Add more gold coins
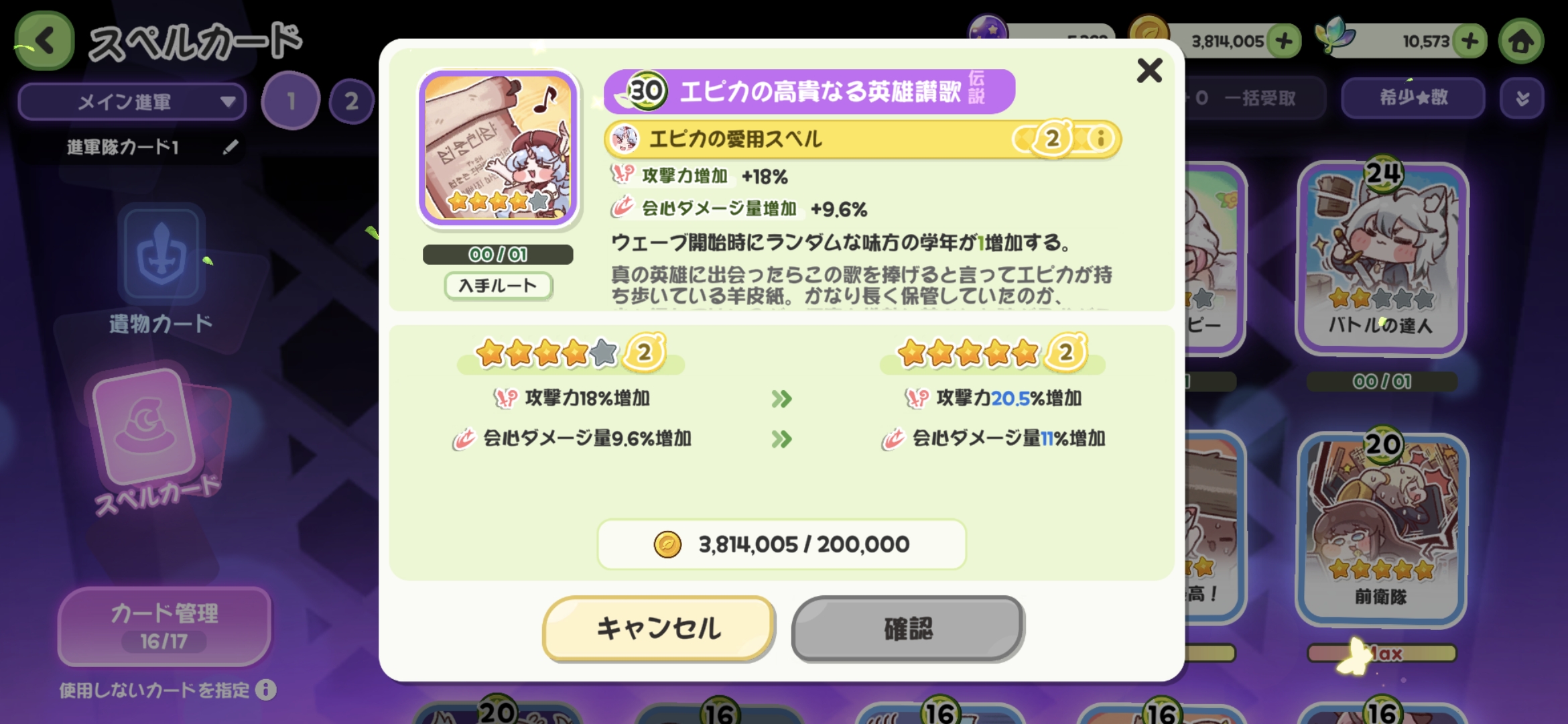This screenshot has height=724, width=1568. click(x=1284, y=42)
